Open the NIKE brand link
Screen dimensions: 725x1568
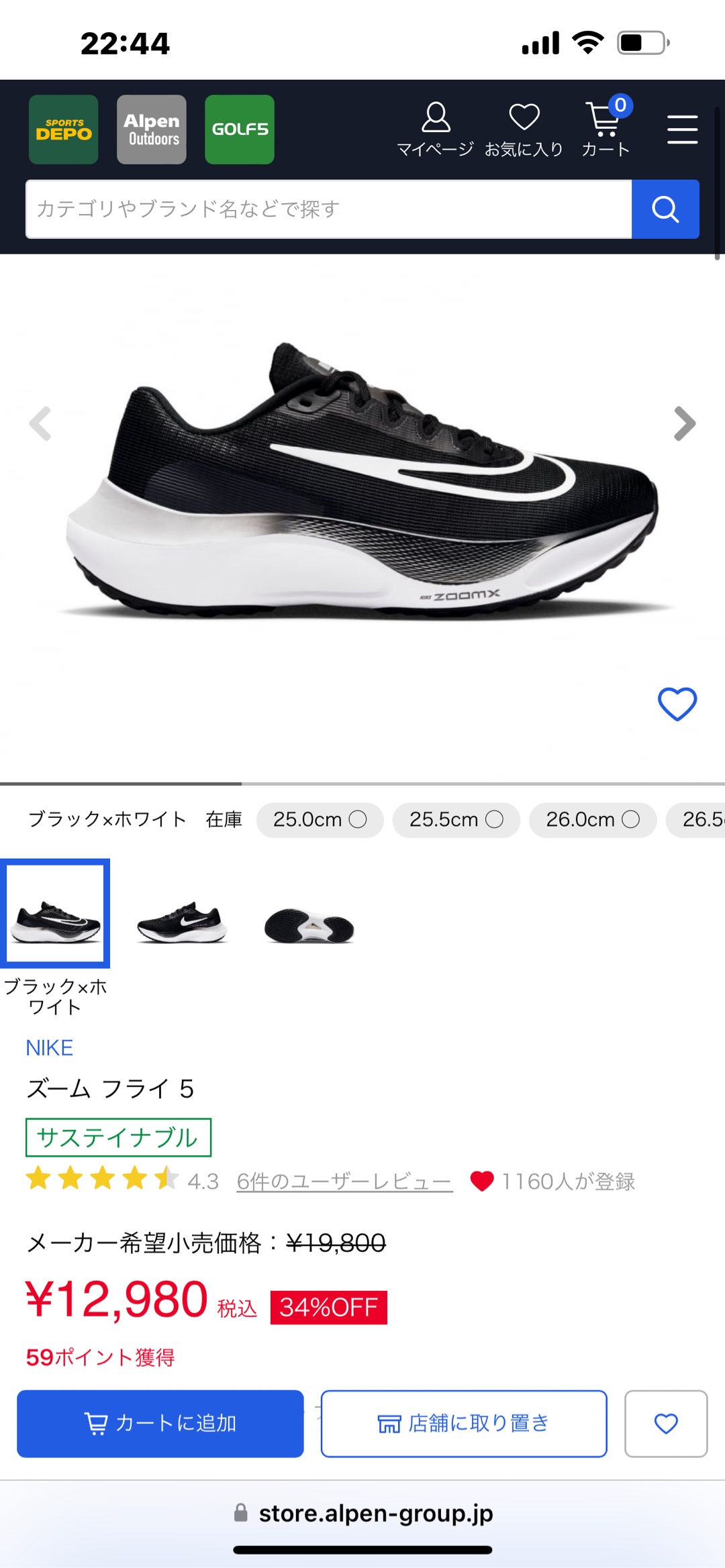coord(49,1048)
